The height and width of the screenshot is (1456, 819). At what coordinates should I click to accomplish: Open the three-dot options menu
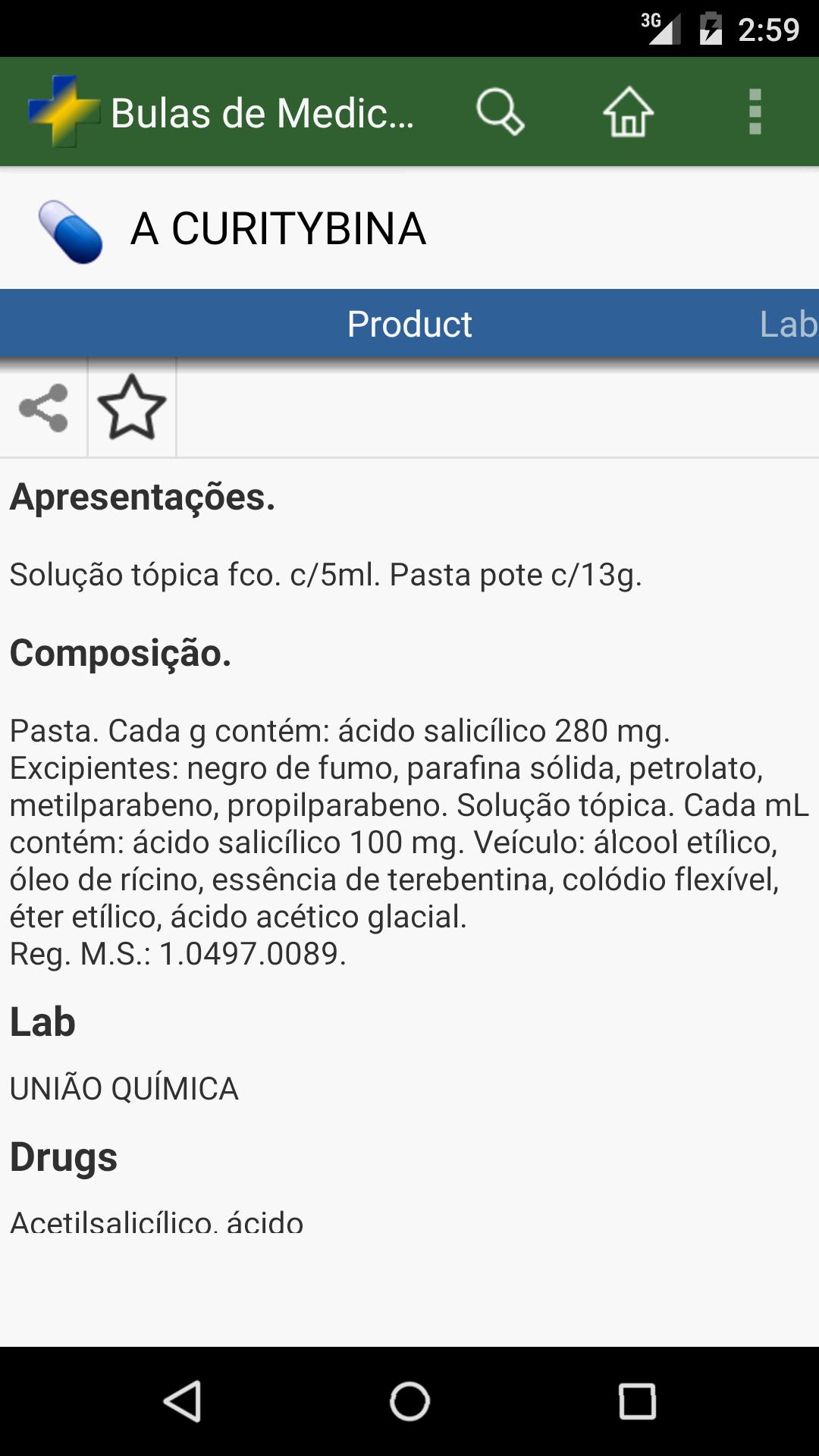755,111
